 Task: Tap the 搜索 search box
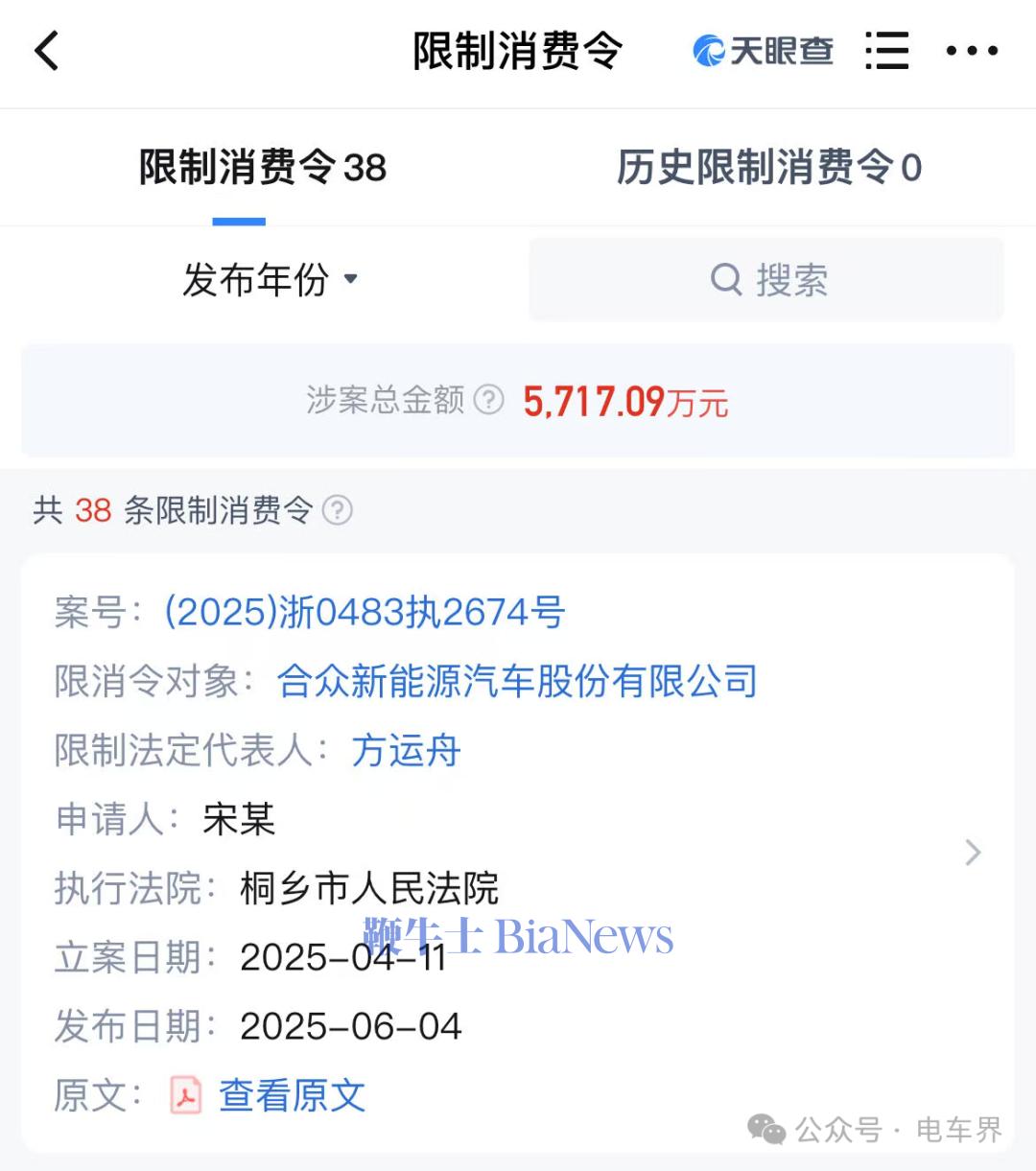(x=766, y=280)
